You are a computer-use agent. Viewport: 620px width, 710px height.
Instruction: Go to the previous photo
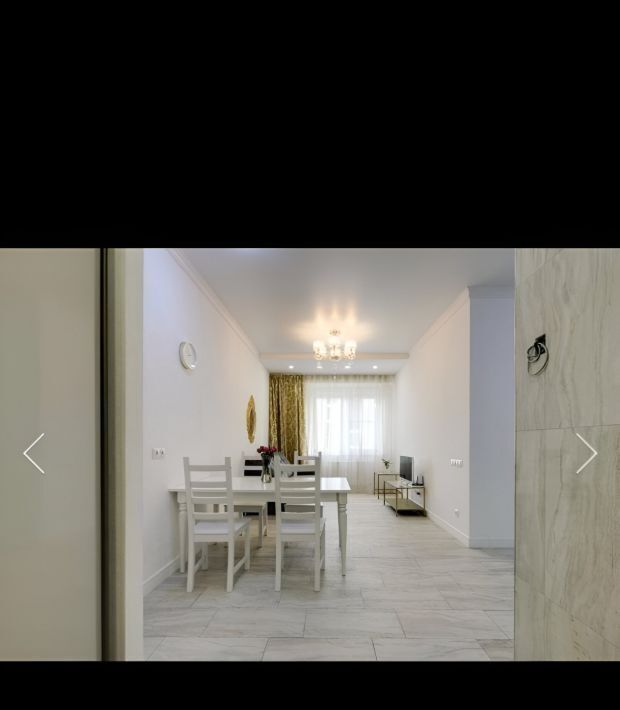click(34, 453)
